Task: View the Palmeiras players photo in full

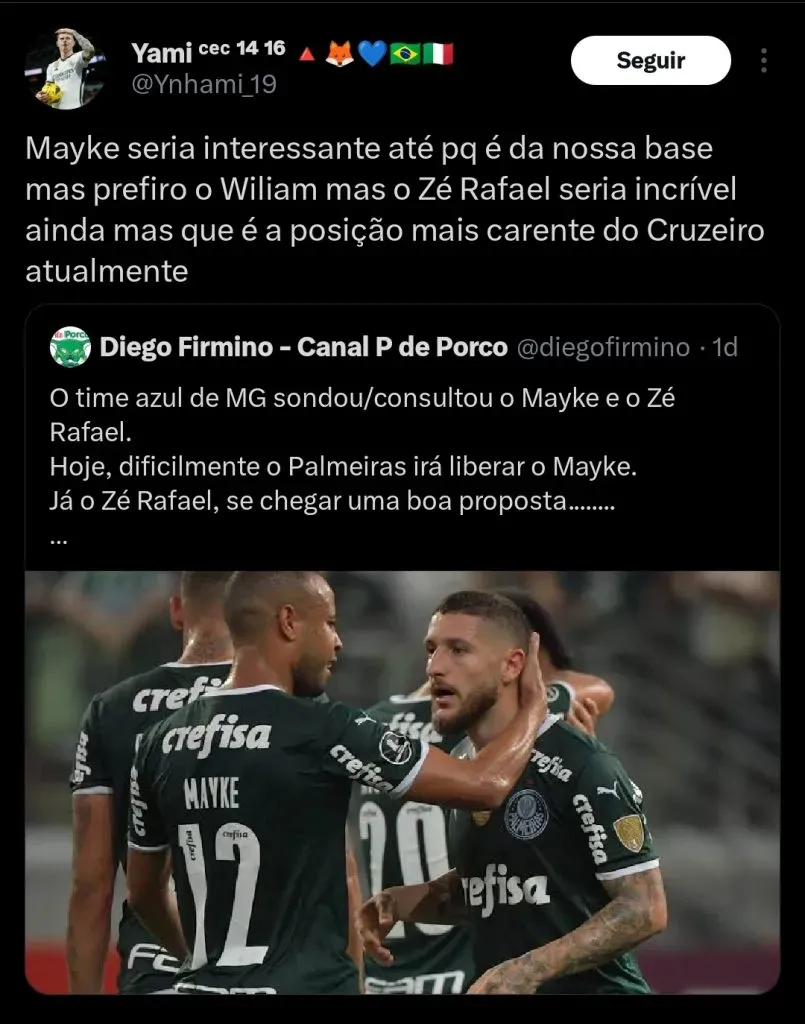Action: click(402, 782)
